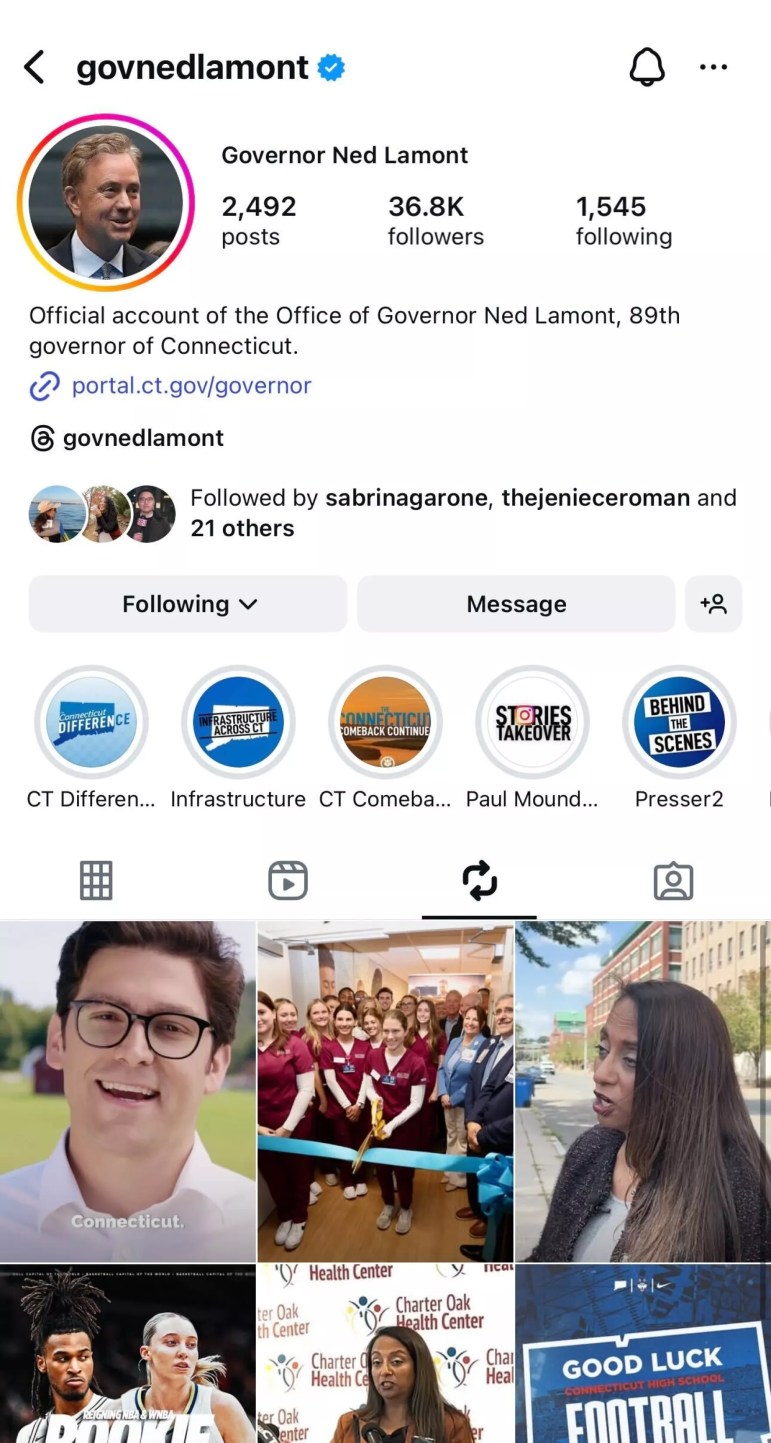
Task: Open the portal.ct.gov/governor link
Action: point(191,386)
